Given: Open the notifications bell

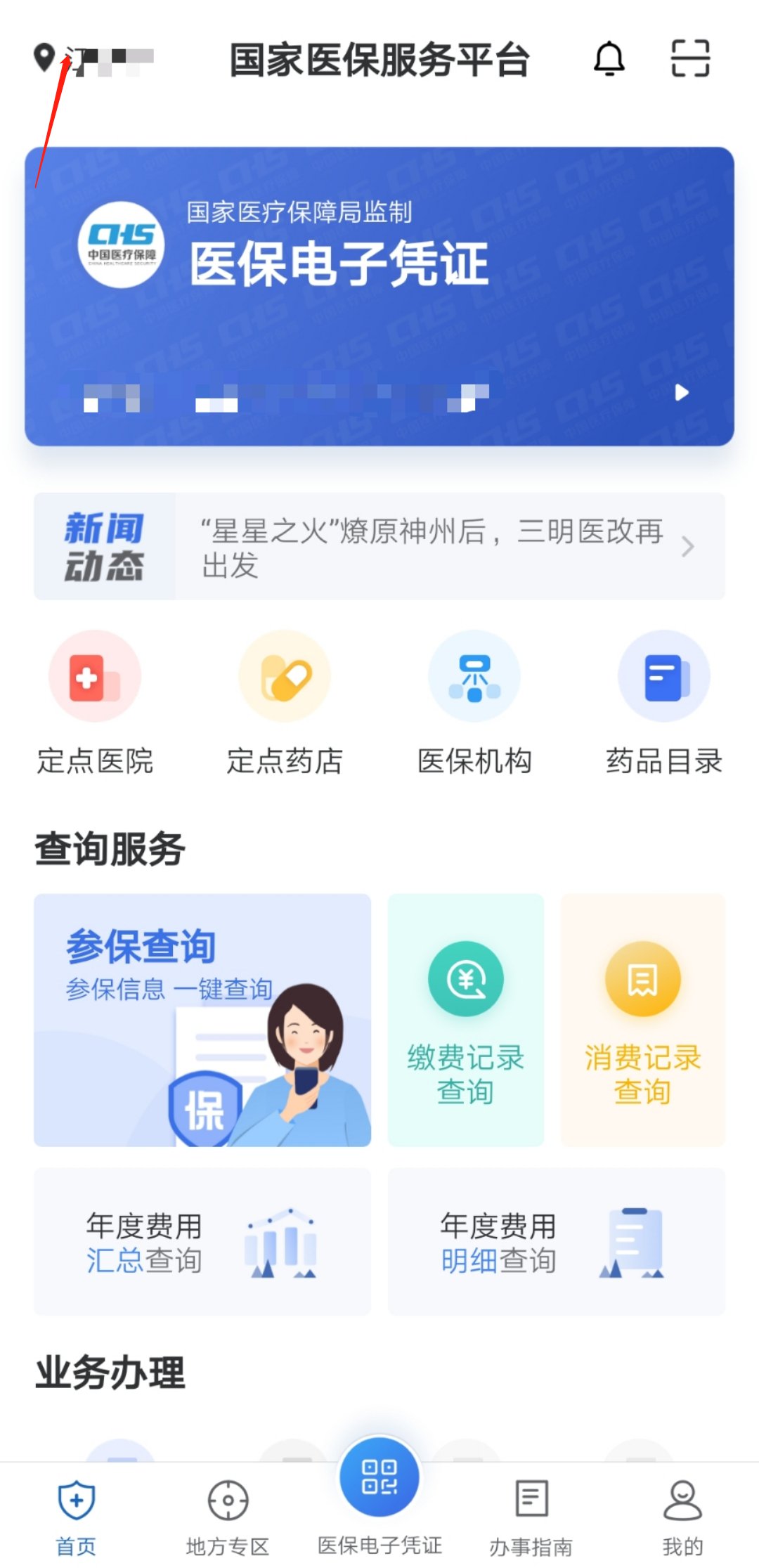Looking at the screenshot, I should click(x=609, y=58).
